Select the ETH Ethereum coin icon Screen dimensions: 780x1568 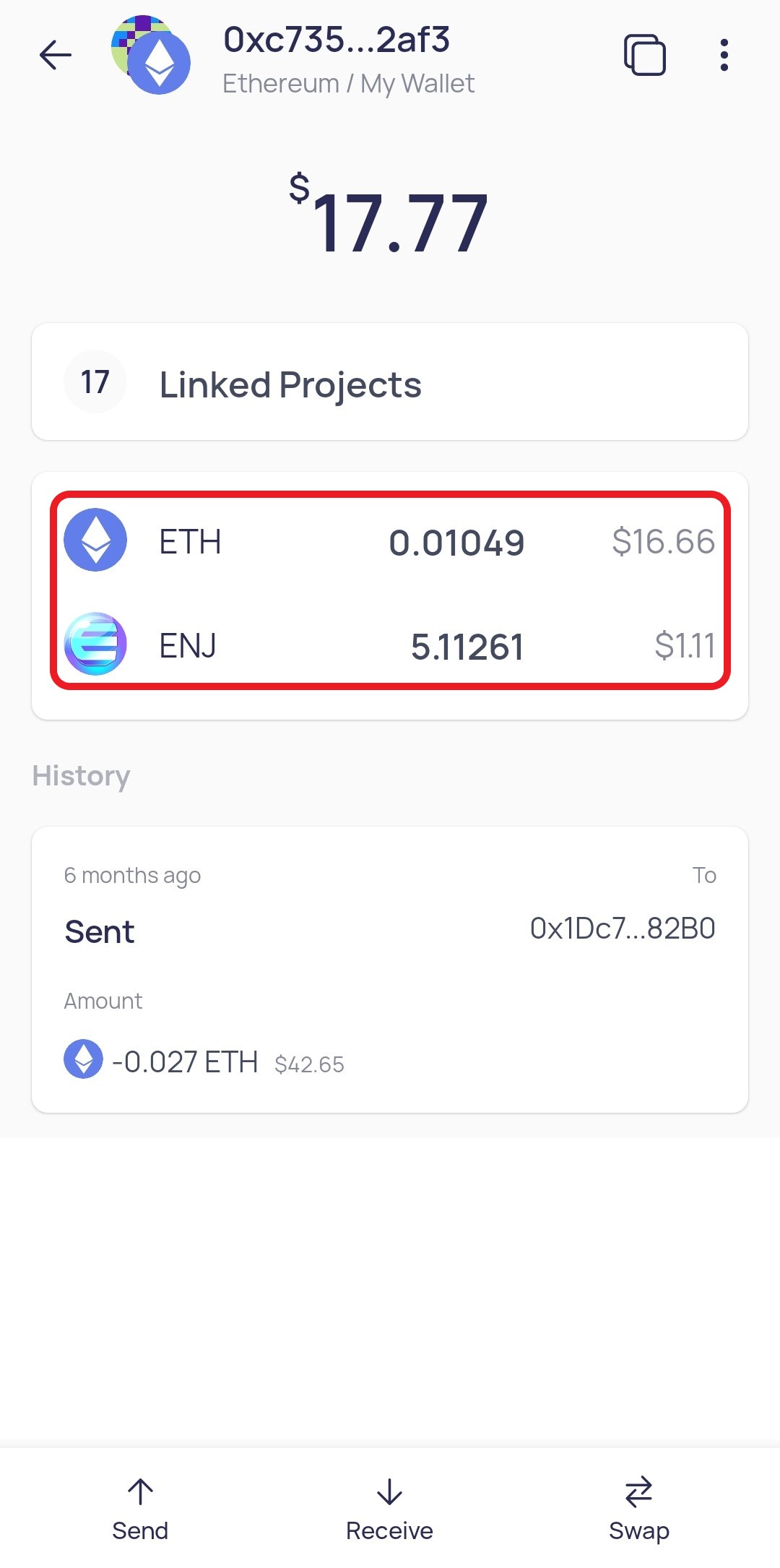96,539
